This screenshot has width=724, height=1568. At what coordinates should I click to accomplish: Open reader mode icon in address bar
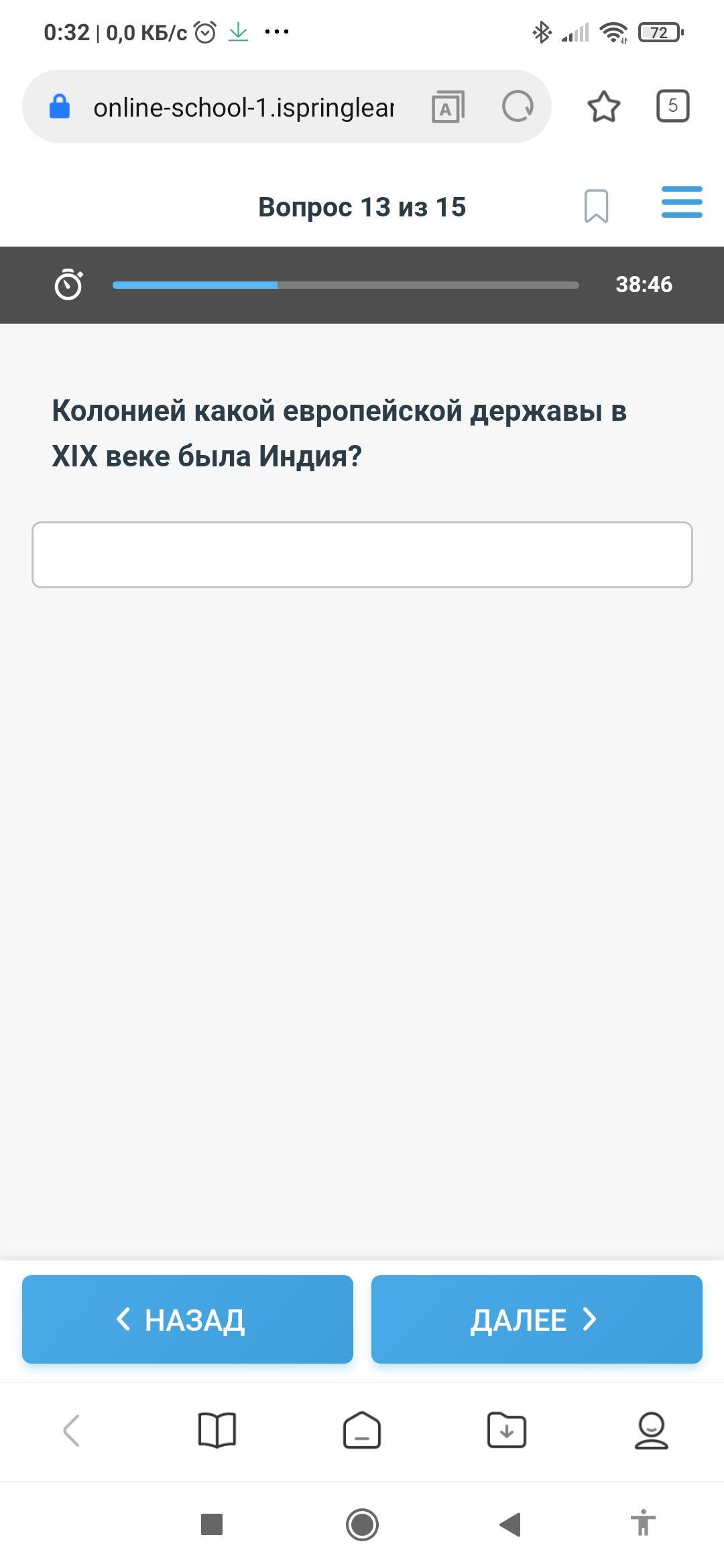coord(448,107)
